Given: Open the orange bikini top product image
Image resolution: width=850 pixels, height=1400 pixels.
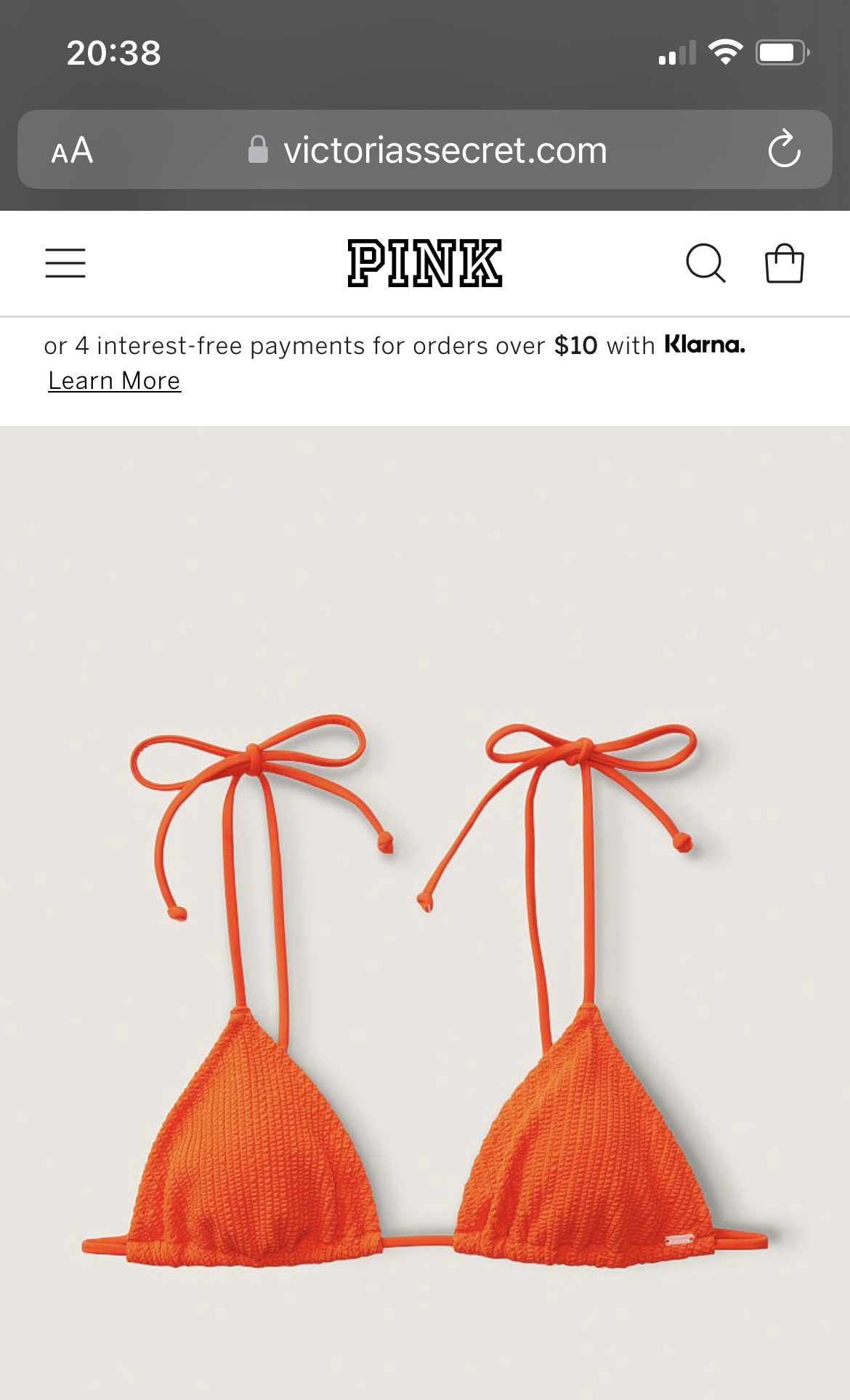Looking at the screenshot, I should (425, 913).
